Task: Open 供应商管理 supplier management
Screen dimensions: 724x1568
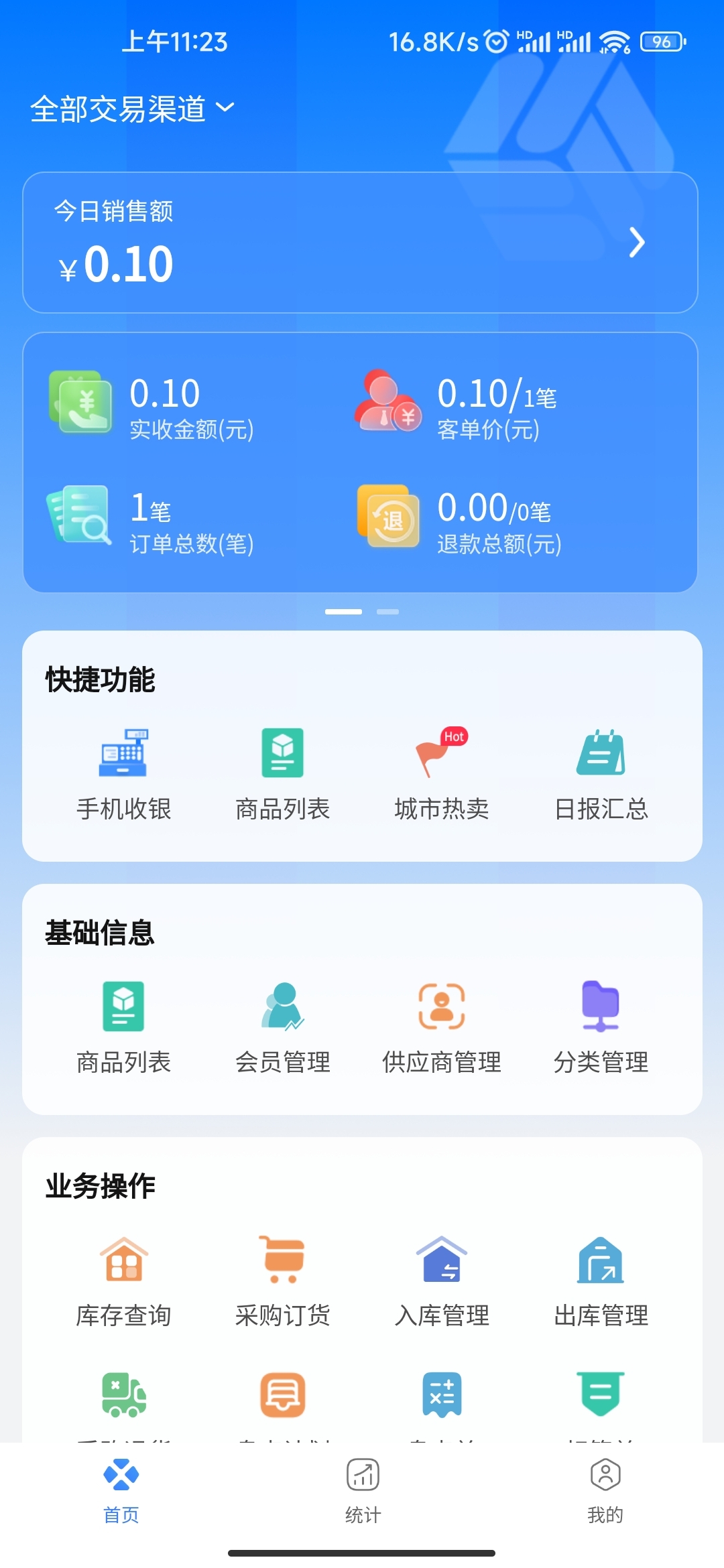Action: [441, 1027]
